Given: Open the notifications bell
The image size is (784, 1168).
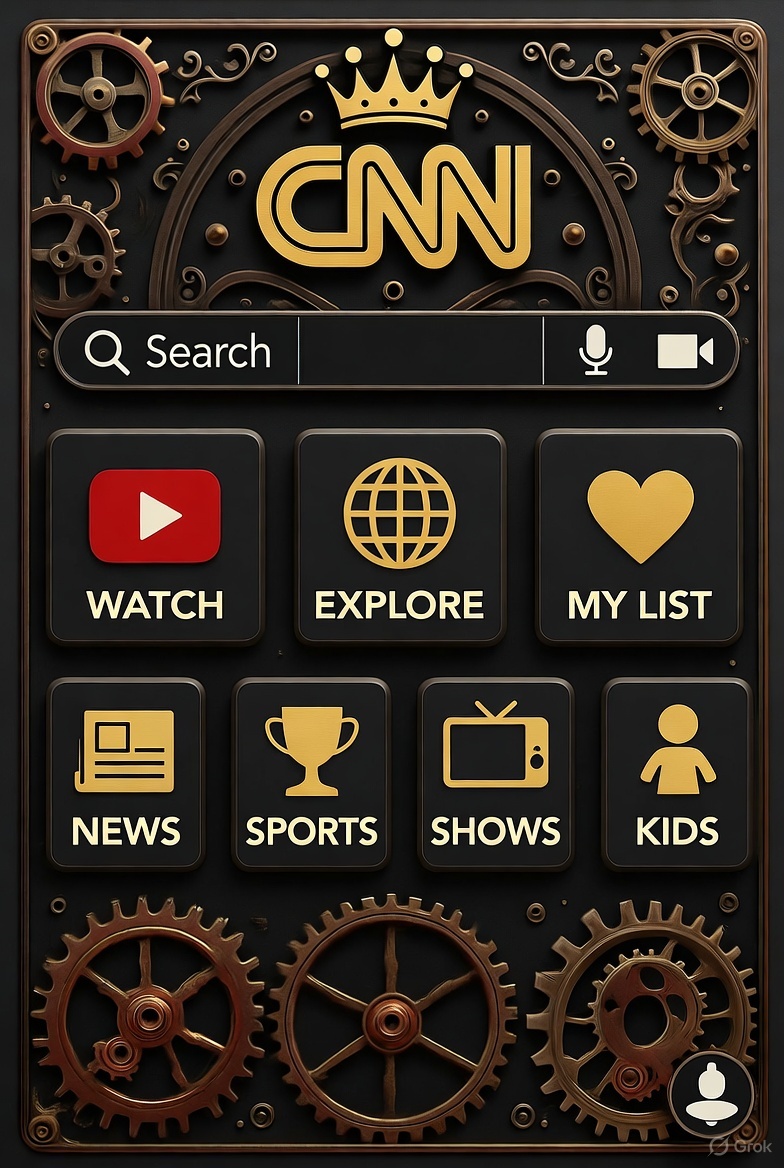Looking at the screenshot, I should (710, 1096).
